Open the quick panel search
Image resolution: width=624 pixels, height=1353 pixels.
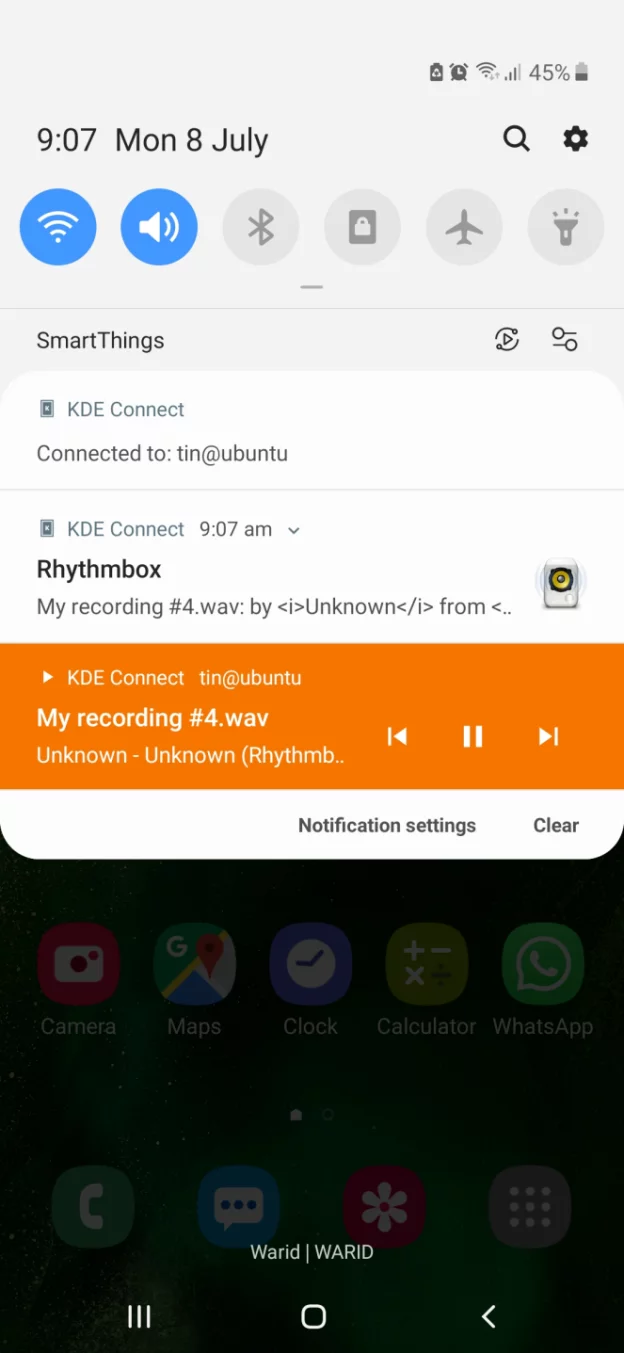click(x=516, y=139)
